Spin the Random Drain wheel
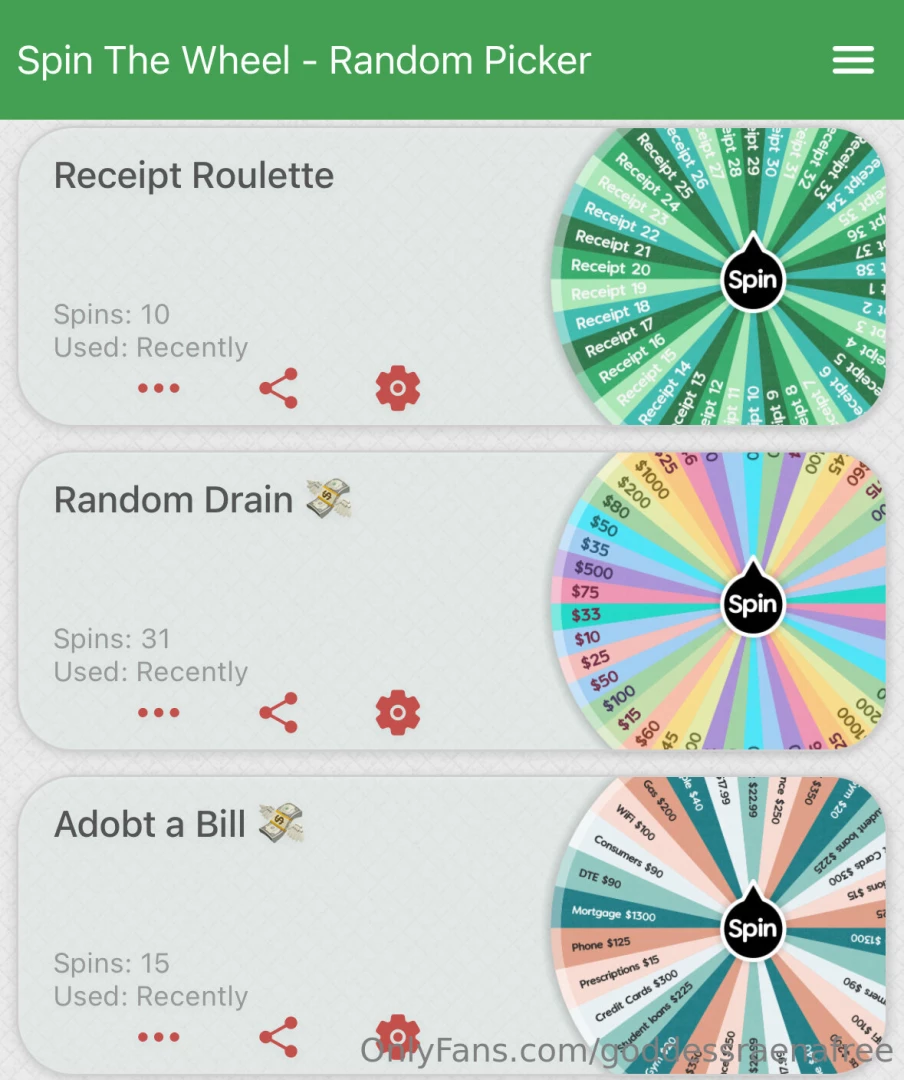This screenshot has width=904, height=1080. tap(752, 604)
